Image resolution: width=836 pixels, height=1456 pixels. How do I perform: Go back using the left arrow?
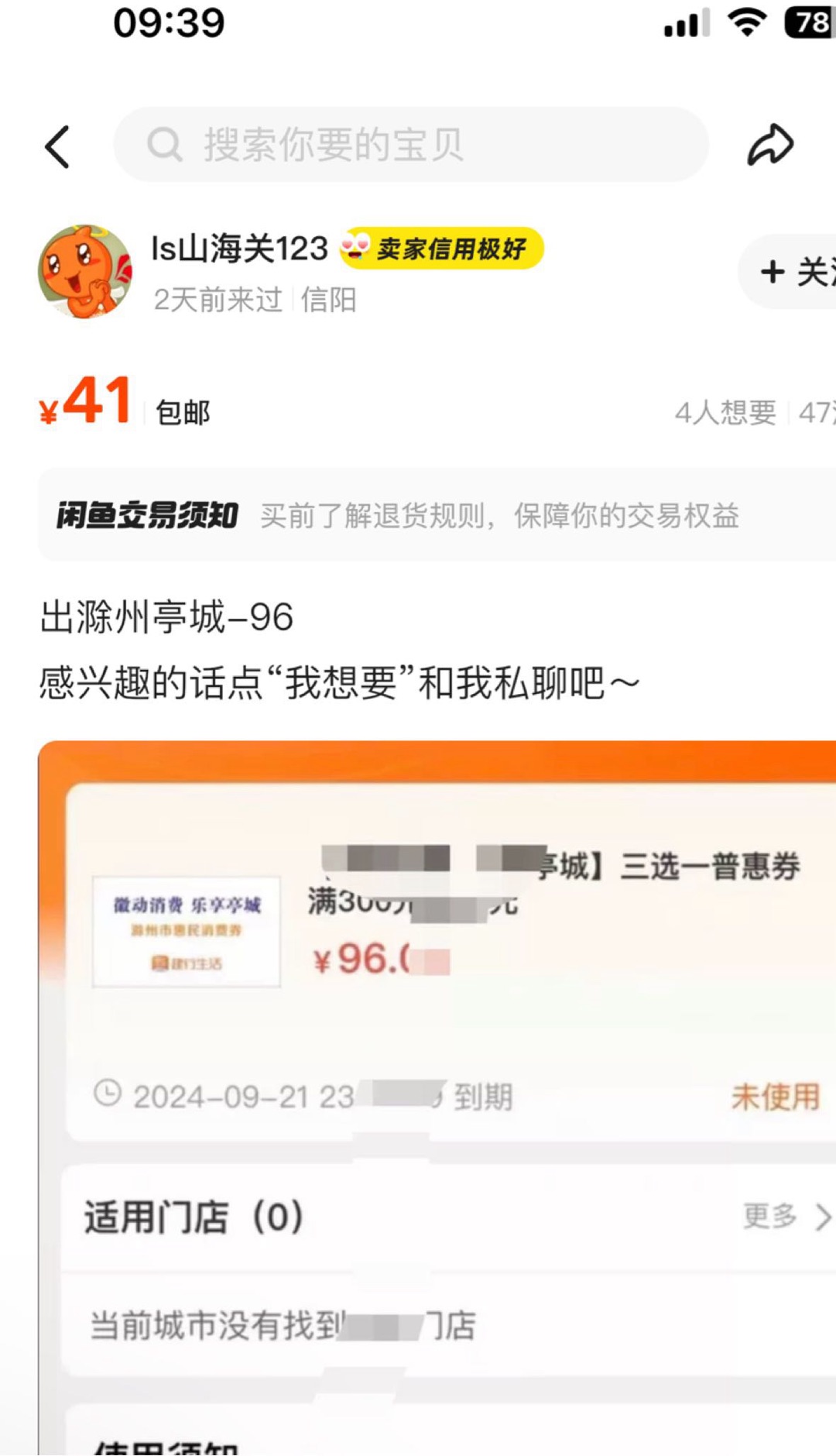tap(58, 146)
